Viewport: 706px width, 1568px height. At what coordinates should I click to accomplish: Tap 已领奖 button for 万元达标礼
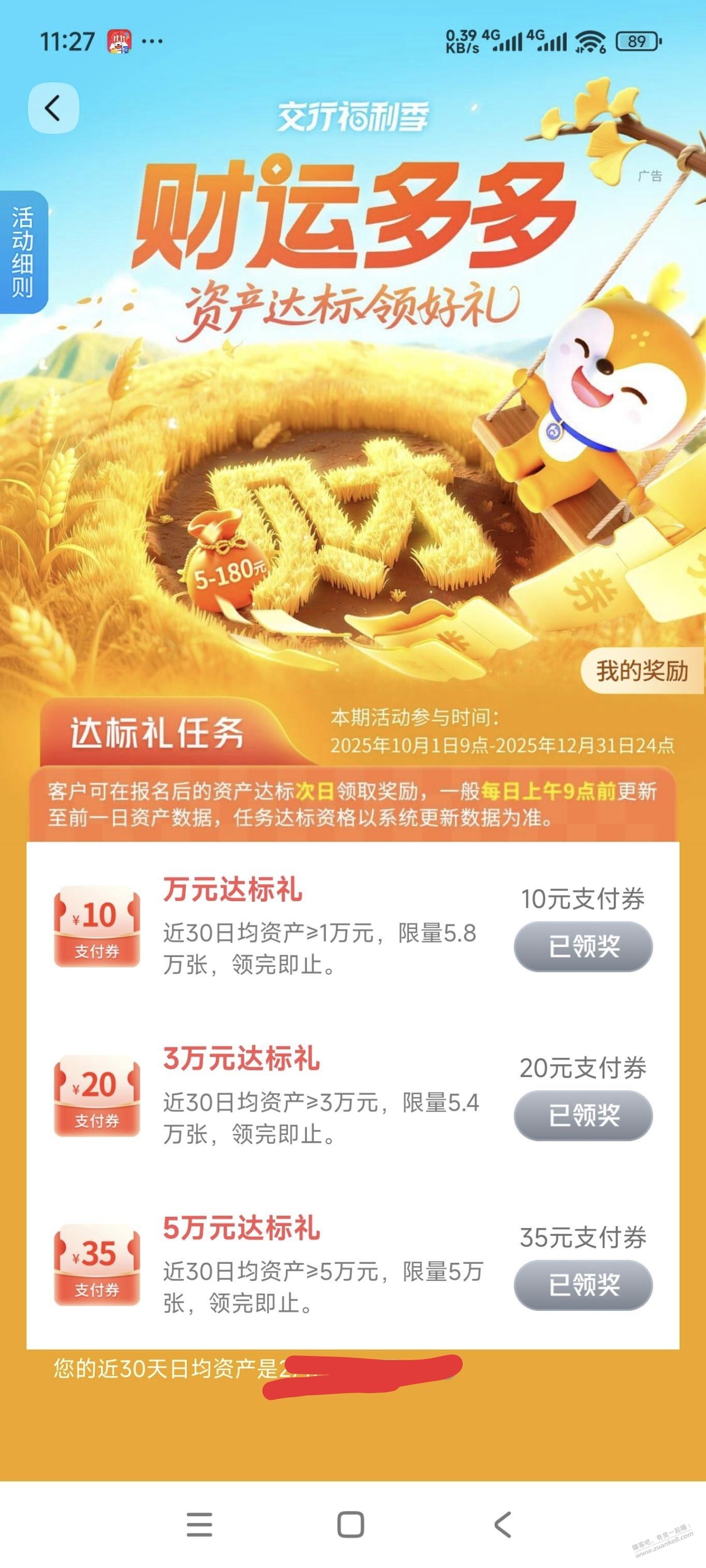pyautogui.click(x=583, y=947)
